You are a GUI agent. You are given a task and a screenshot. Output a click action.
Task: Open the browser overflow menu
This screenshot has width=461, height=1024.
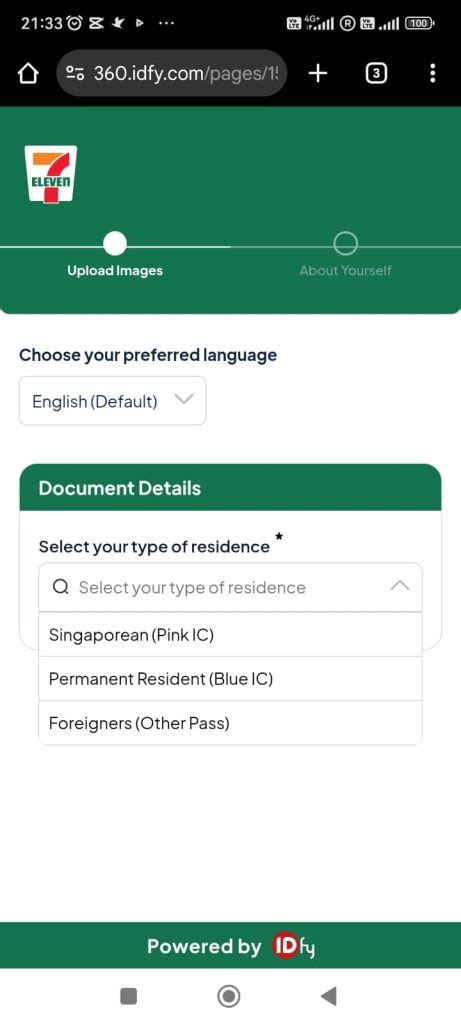(x=432, y=73)
